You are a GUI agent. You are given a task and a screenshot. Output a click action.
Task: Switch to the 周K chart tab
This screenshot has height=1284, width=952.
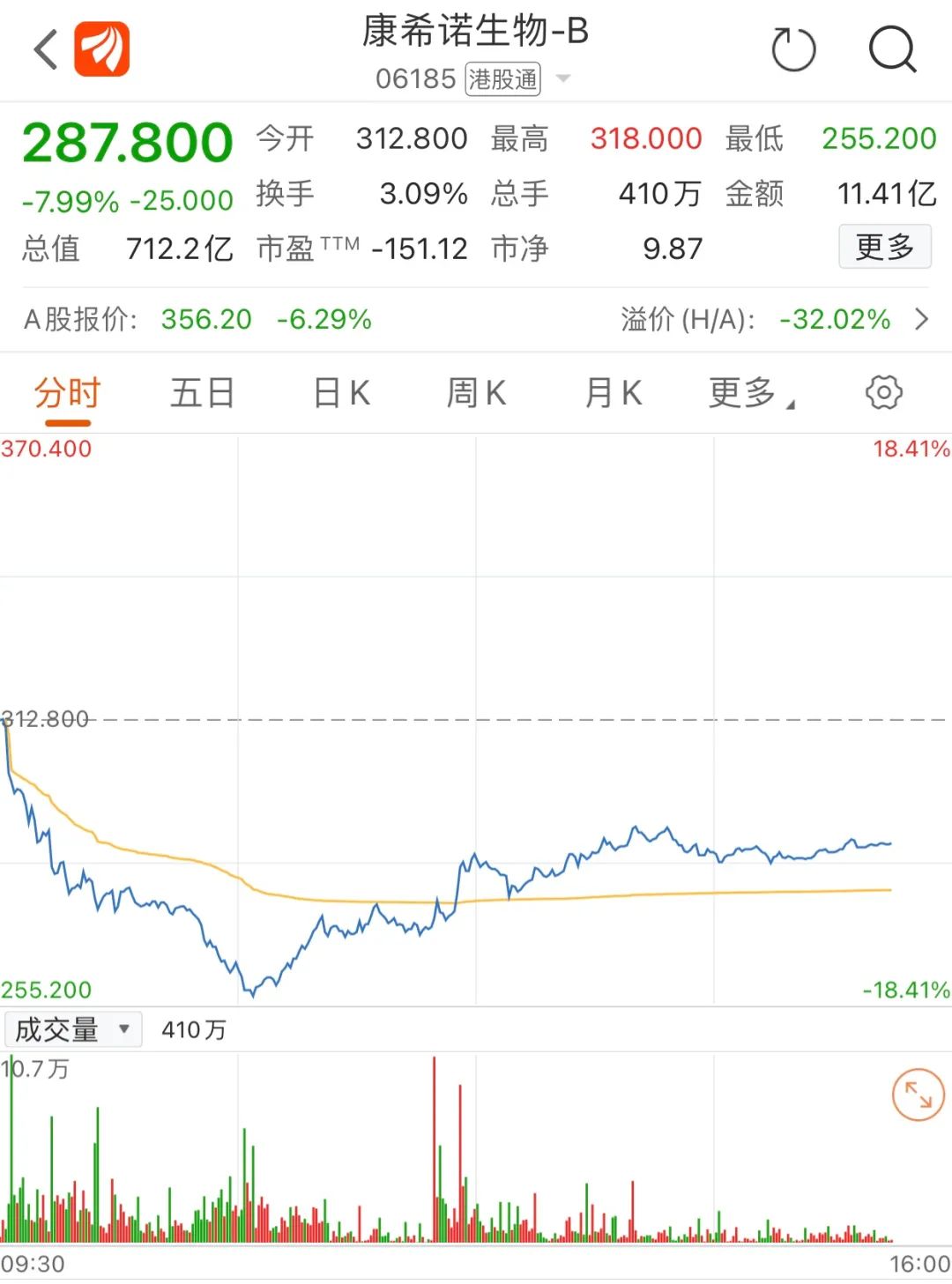coord(476,393)
